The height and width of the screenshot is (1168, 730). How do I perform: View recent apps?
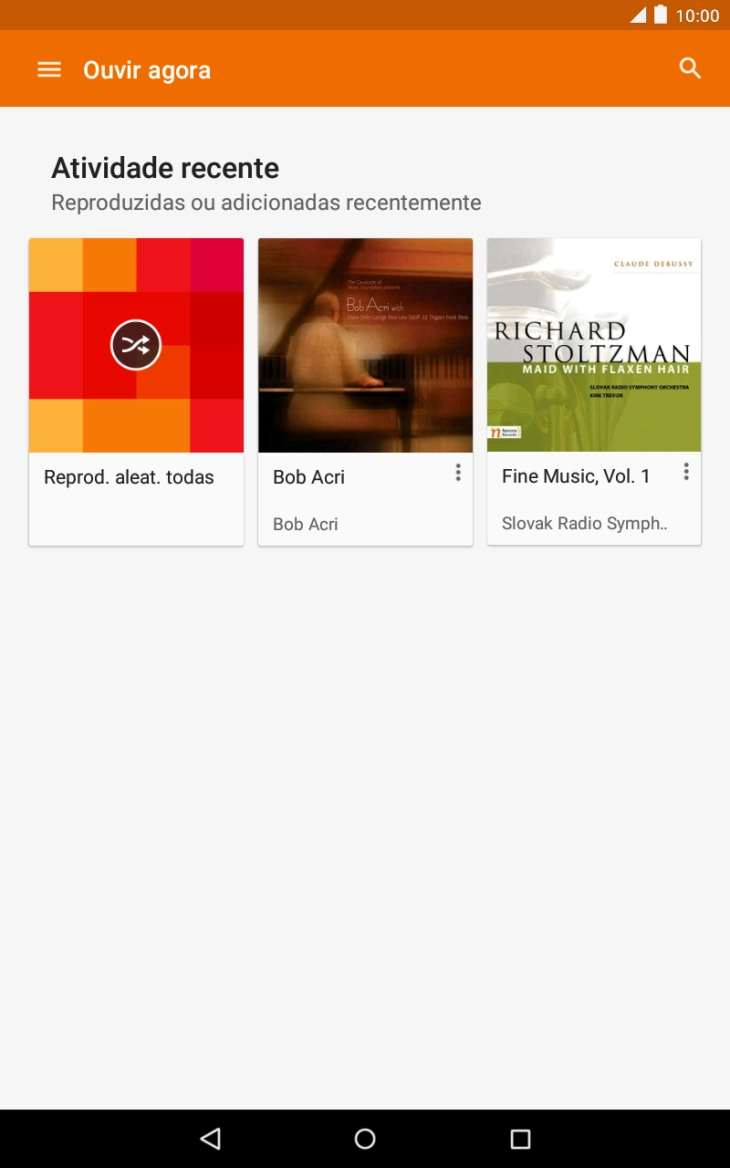[x=520, y=1138]
